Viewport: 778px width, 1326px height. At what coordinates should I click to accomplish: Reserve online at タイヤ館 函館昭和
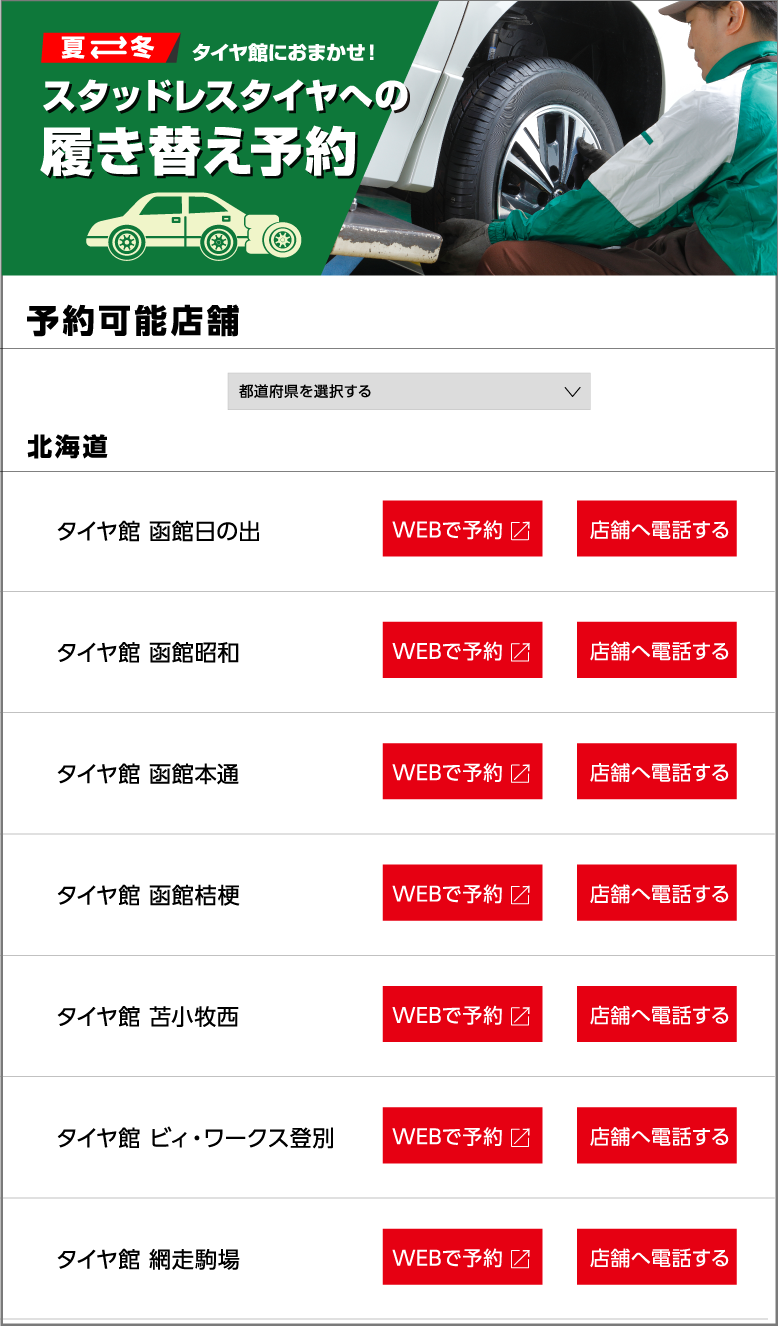pyautogui.click(x=462, y=650)
